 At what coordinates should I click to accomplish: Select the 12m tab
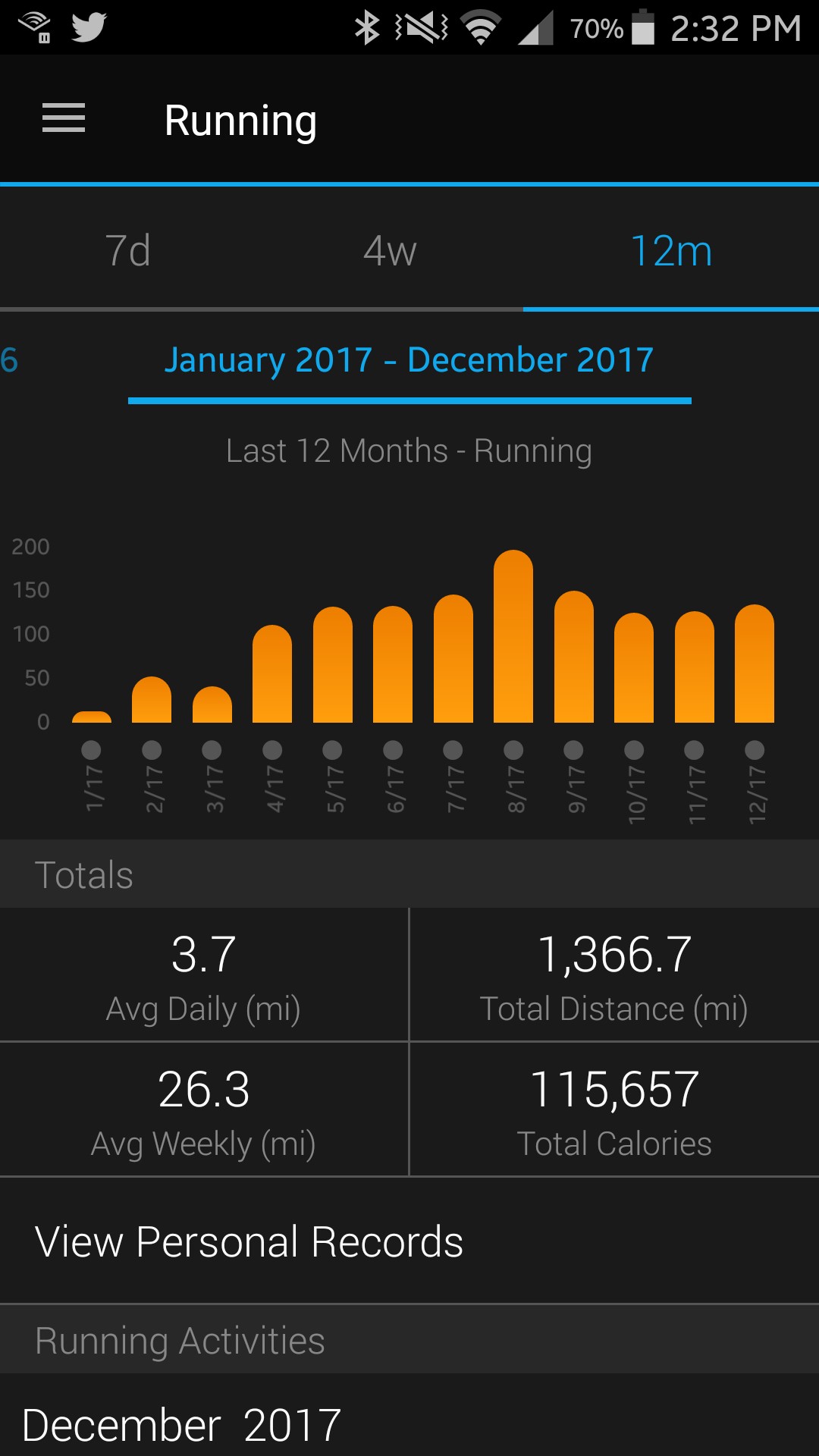tap(671, 250)
